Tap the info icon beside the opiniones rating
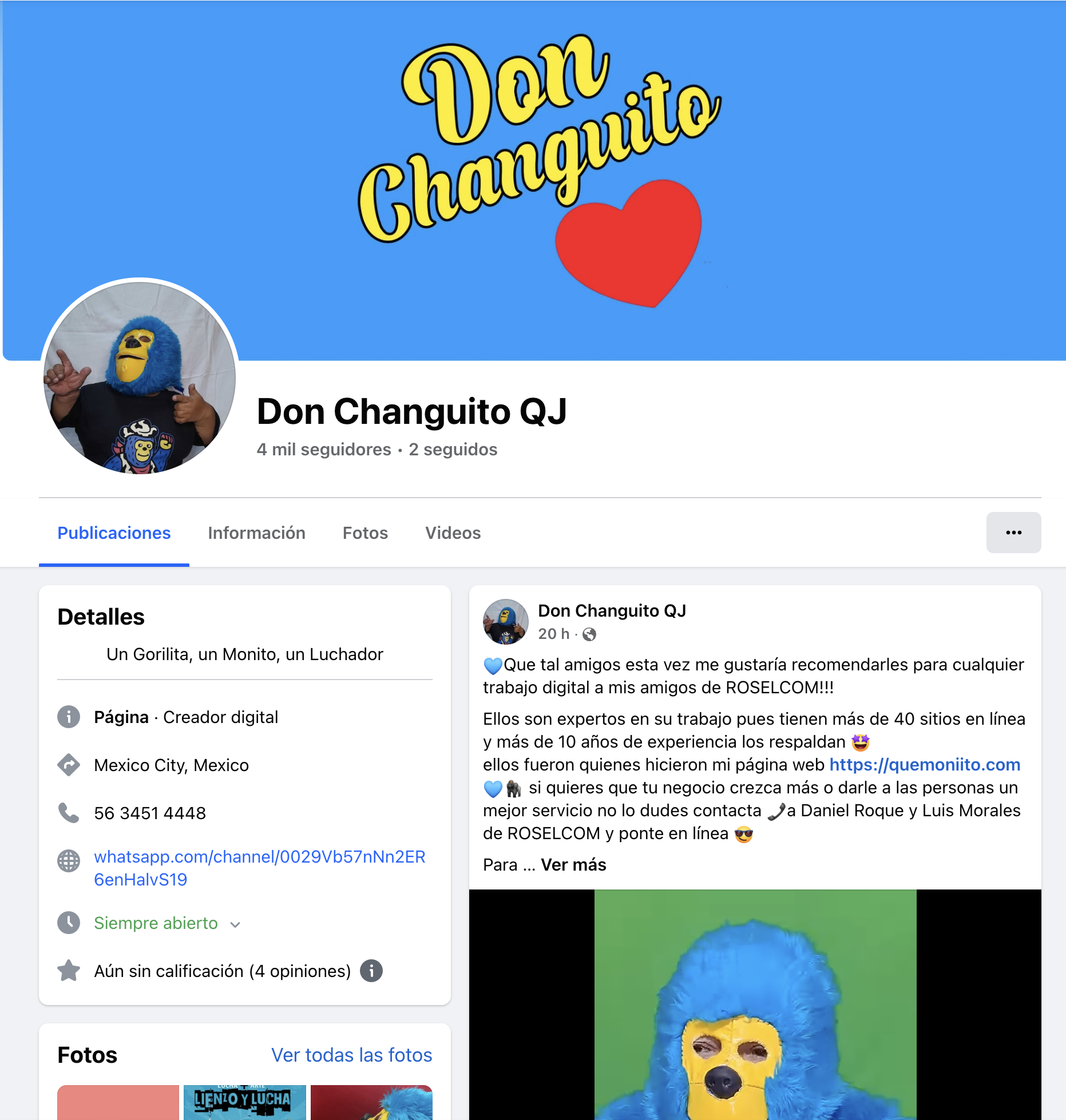This screenshot has height=1120, width=1066. coord(371,971)
